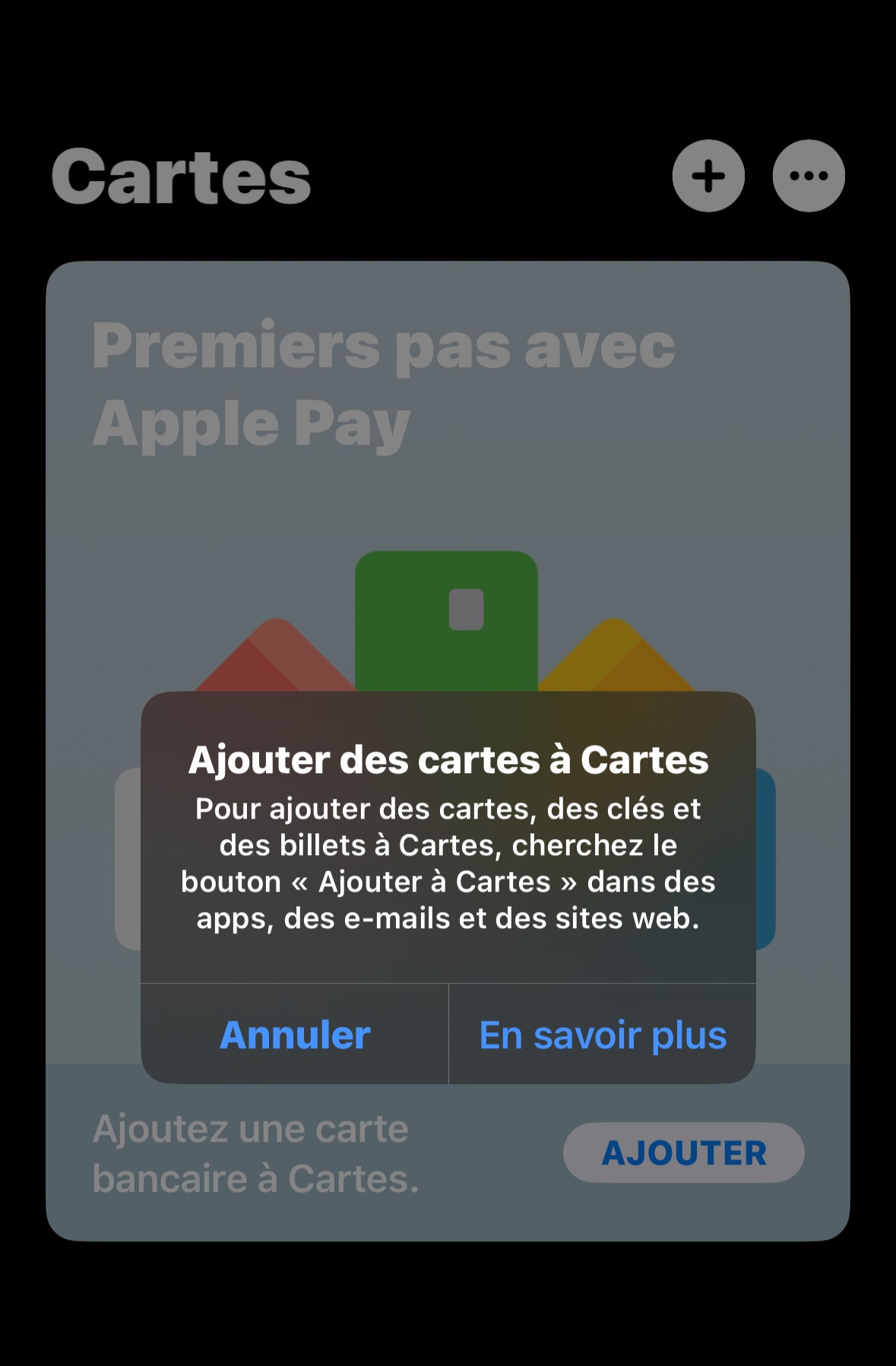The width and height of the screenshot is (896, 1366).
Task: Open the three-dot more options menu
Action: pos(809,176)
